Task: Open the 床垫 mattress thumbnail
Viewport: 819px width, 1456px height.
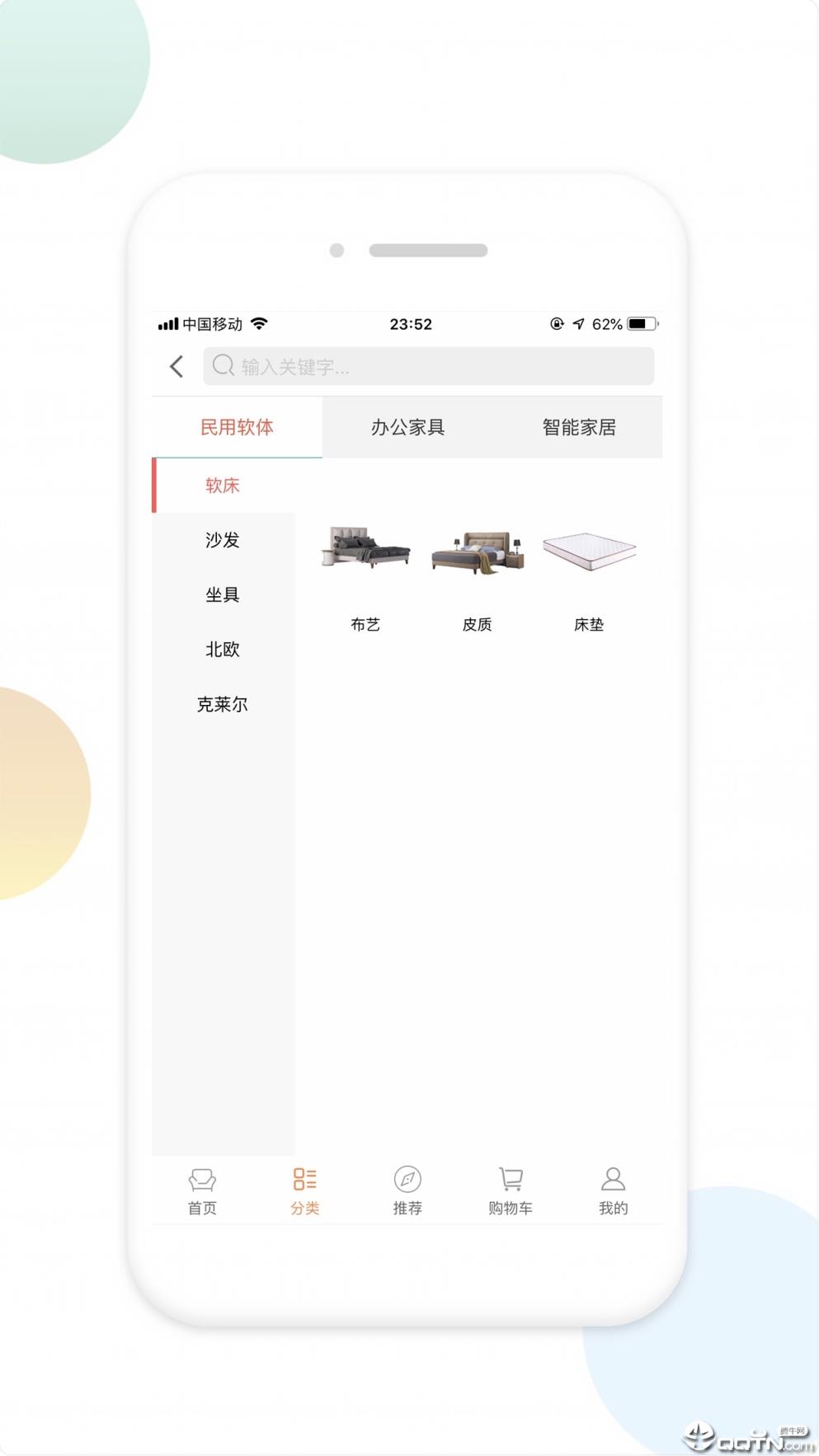Action: pyautogui.click(x=590, y=551)
